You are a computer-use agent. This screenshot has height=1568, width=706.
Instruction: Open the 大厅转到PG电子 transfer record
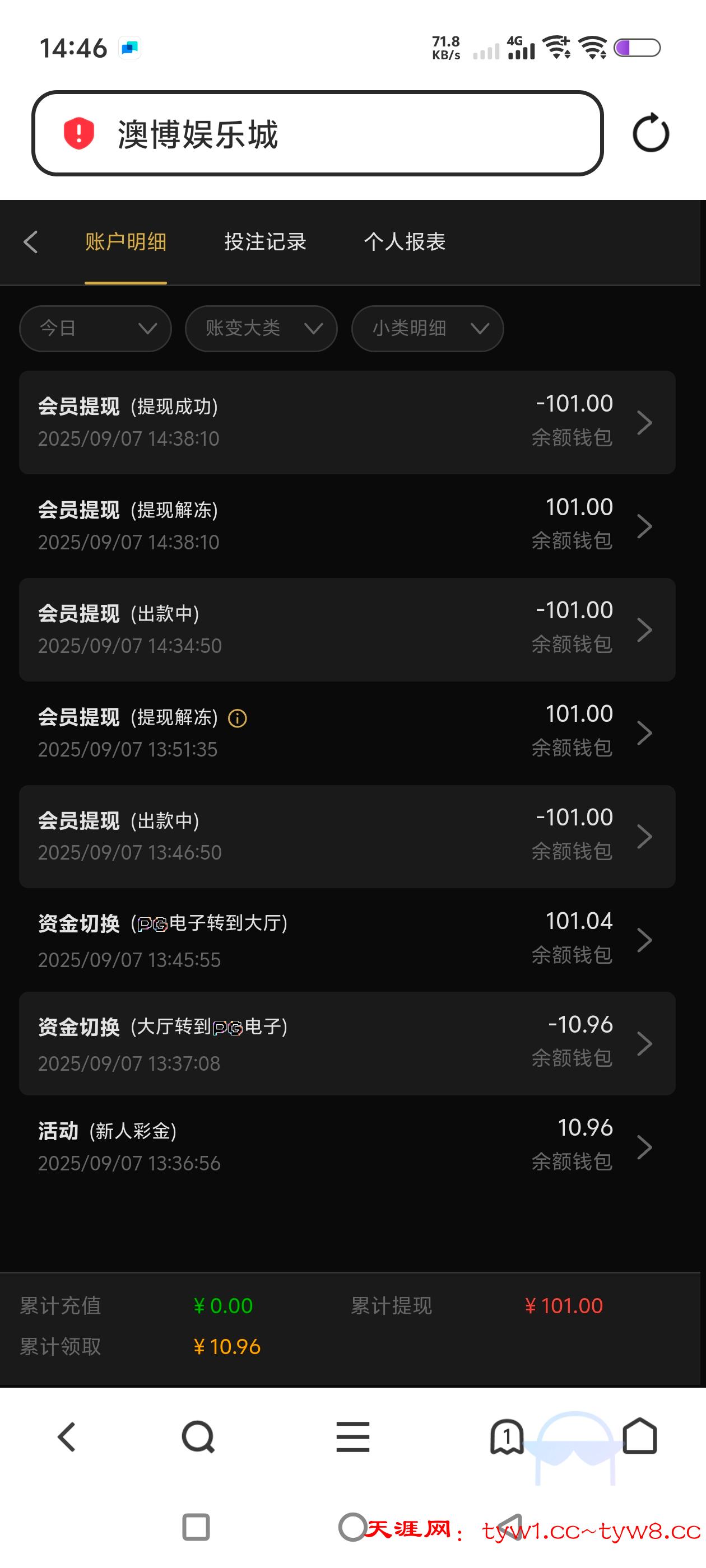347,1043
